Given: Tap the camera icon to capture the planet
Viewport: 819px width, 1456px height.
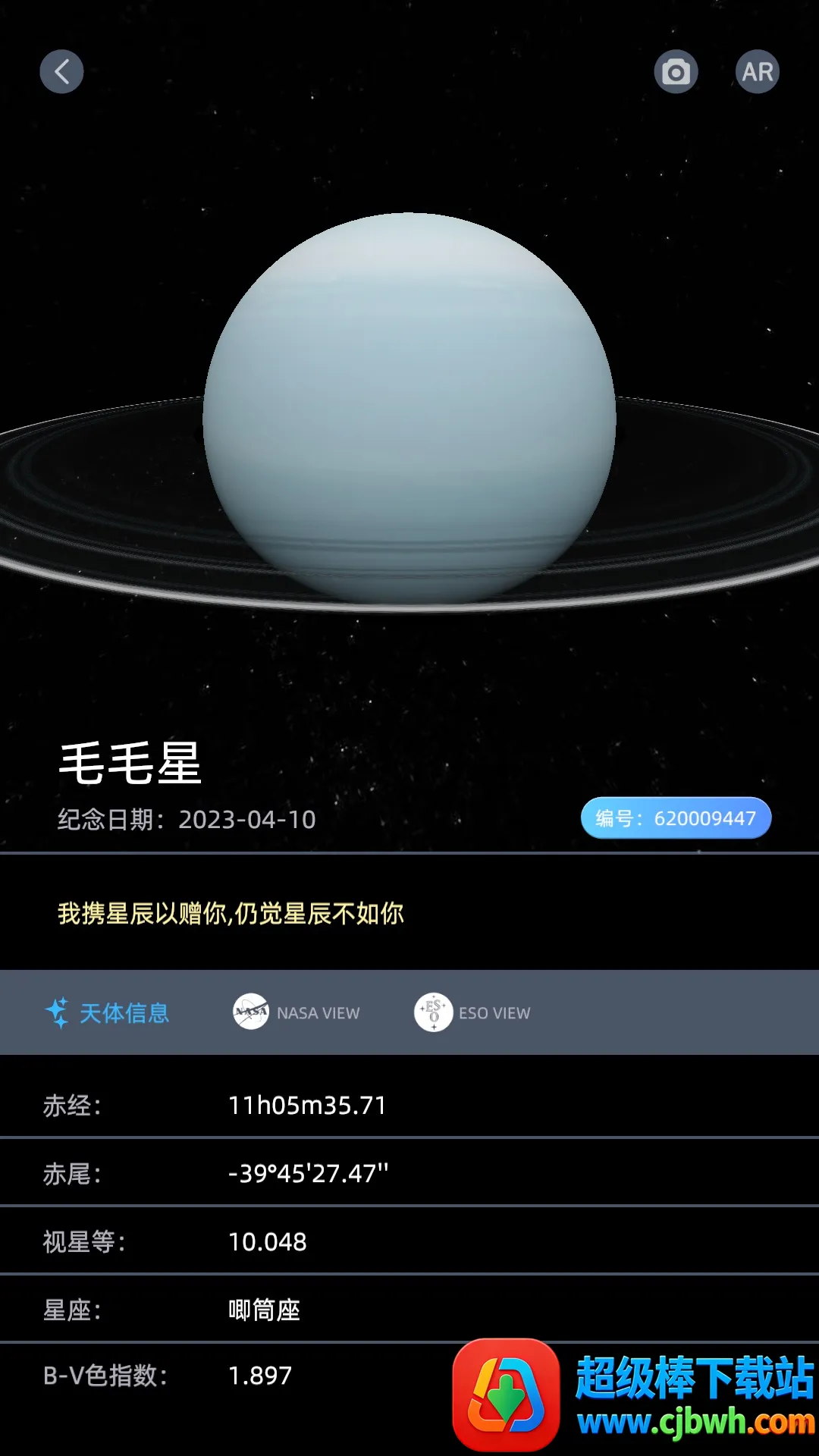Looking at the screenshot, I should (676, 72).
